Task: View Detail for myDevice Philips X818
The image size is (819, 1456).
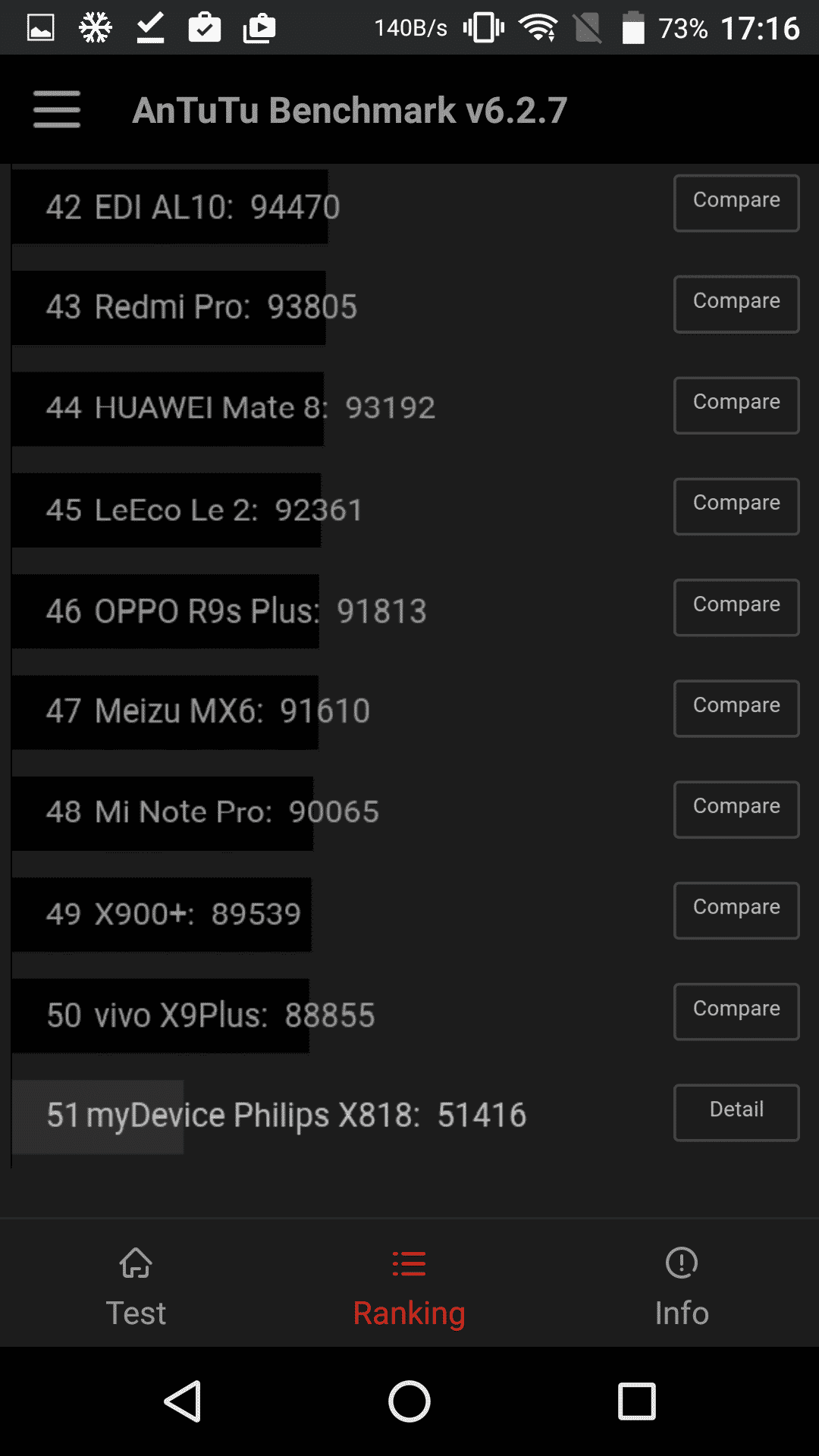Action: coord(736,1112)
